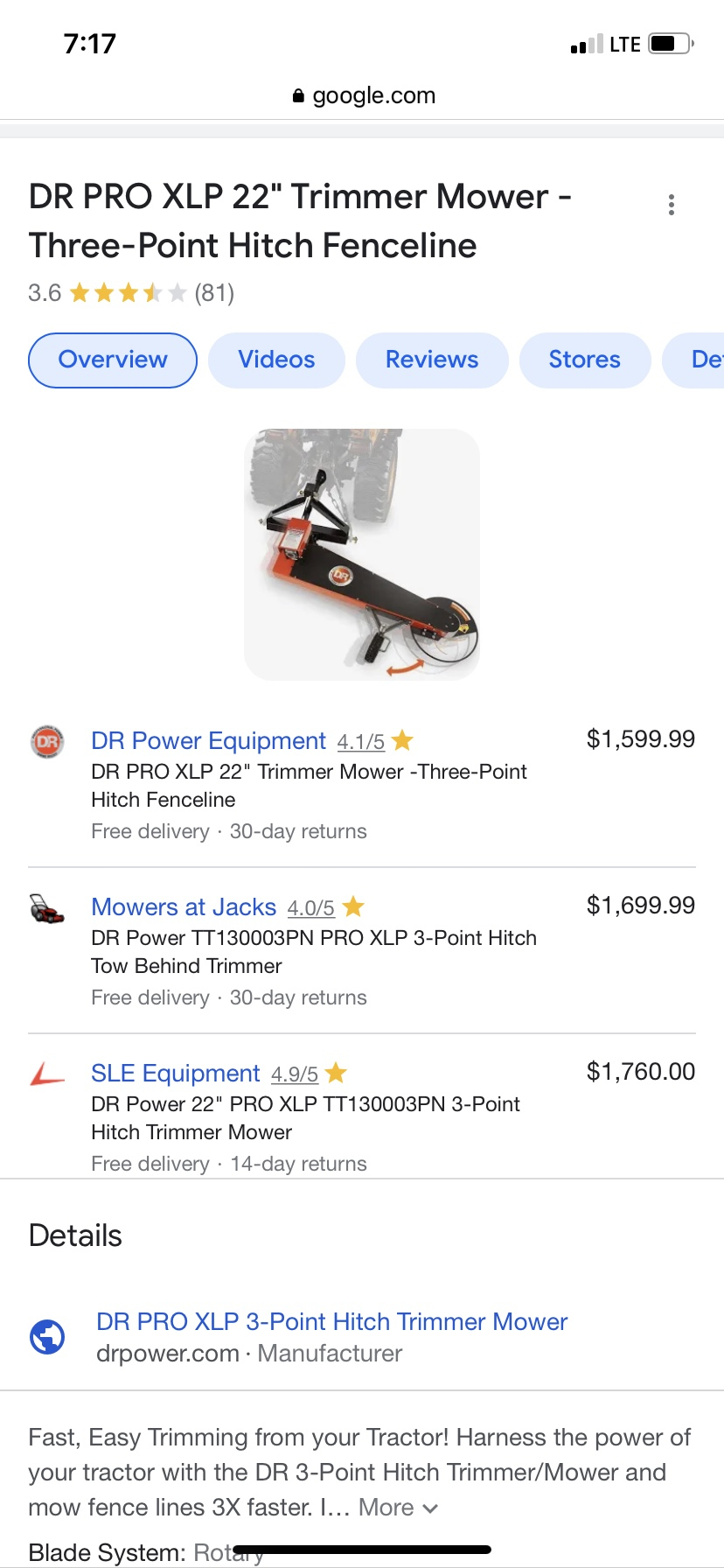Viewport: 724px width, 1568px height.
Task: Tap the google.com address bar
Action: click(364, 95)
